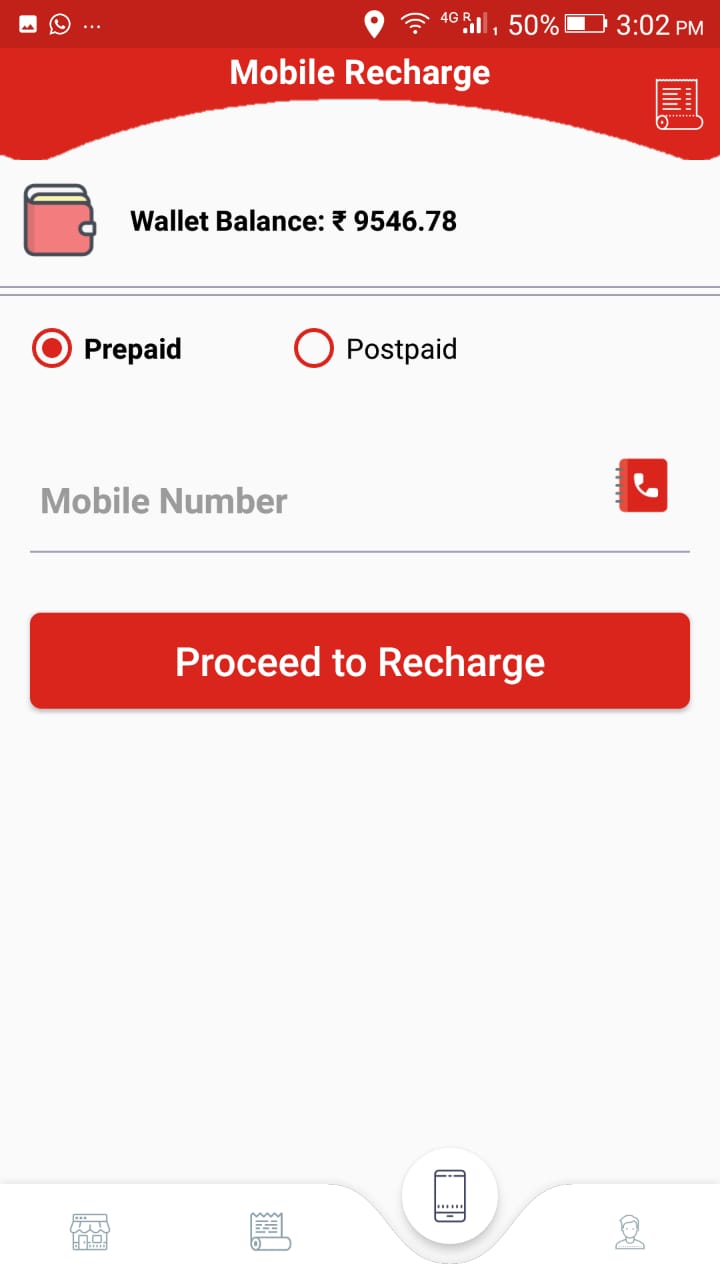Select the Prepaid option
The height and width of the screenshot is (1280, 720).
tap(107, 349)
